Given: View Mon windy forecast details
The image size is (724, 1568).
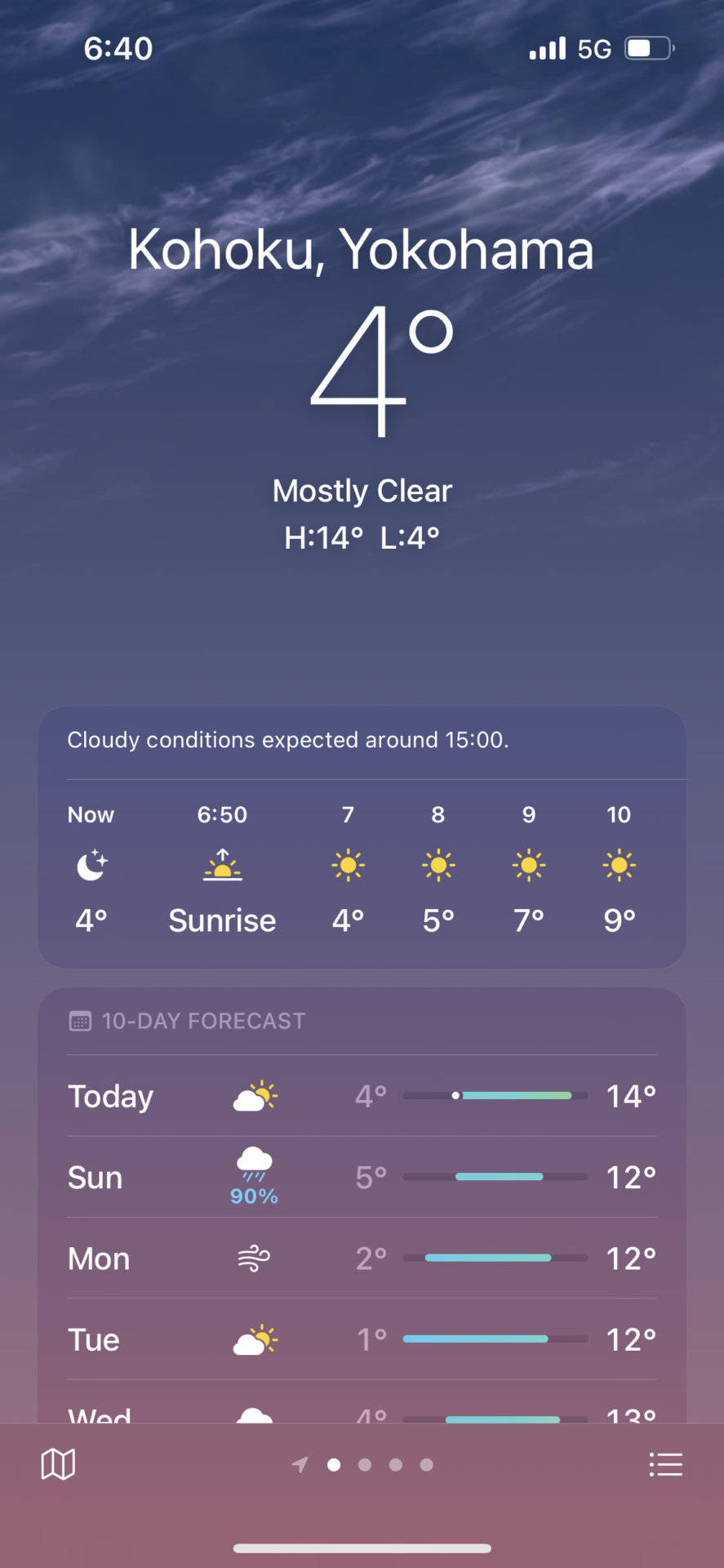Looking at the screenshot, I should (x=362, y=1258).
